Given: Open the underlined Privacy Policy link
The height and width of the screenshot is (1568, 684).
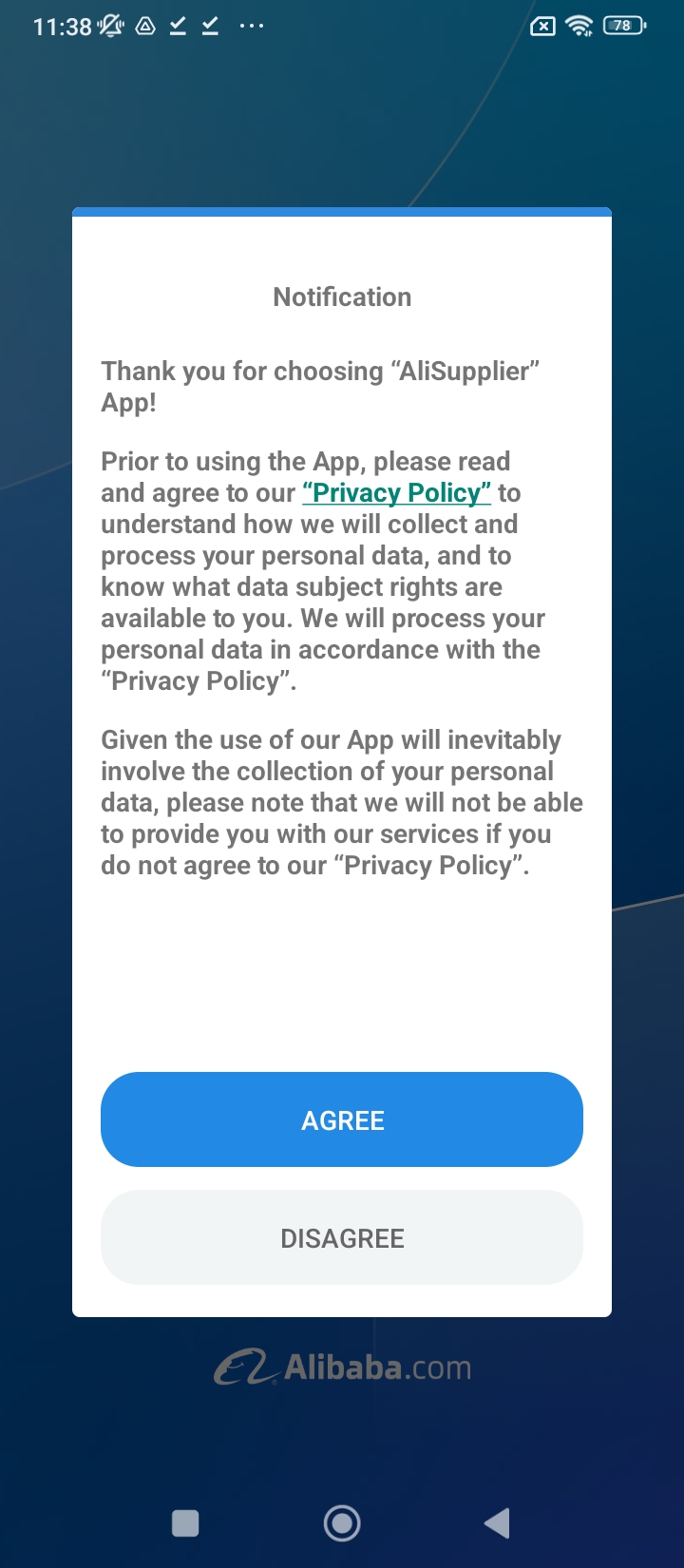Looking at the screenshot, I should tap(396, 492).
